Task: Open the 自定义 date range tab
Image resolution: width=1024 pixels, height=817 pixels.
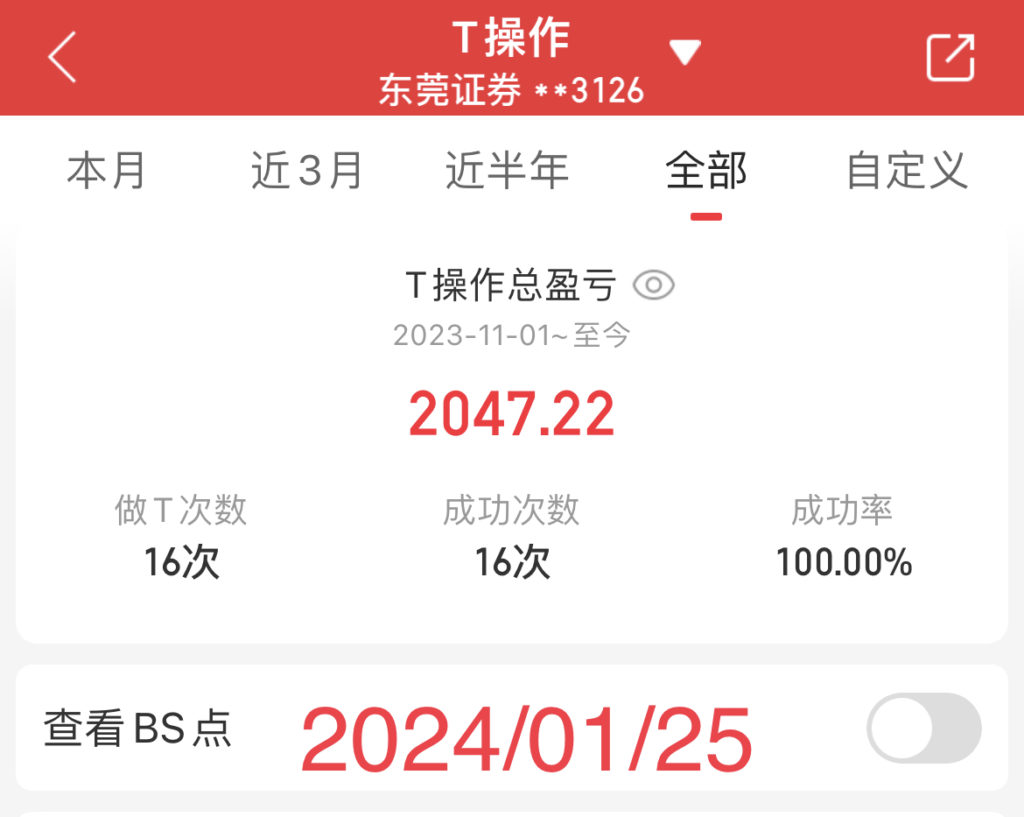Action: pos(906,171)
